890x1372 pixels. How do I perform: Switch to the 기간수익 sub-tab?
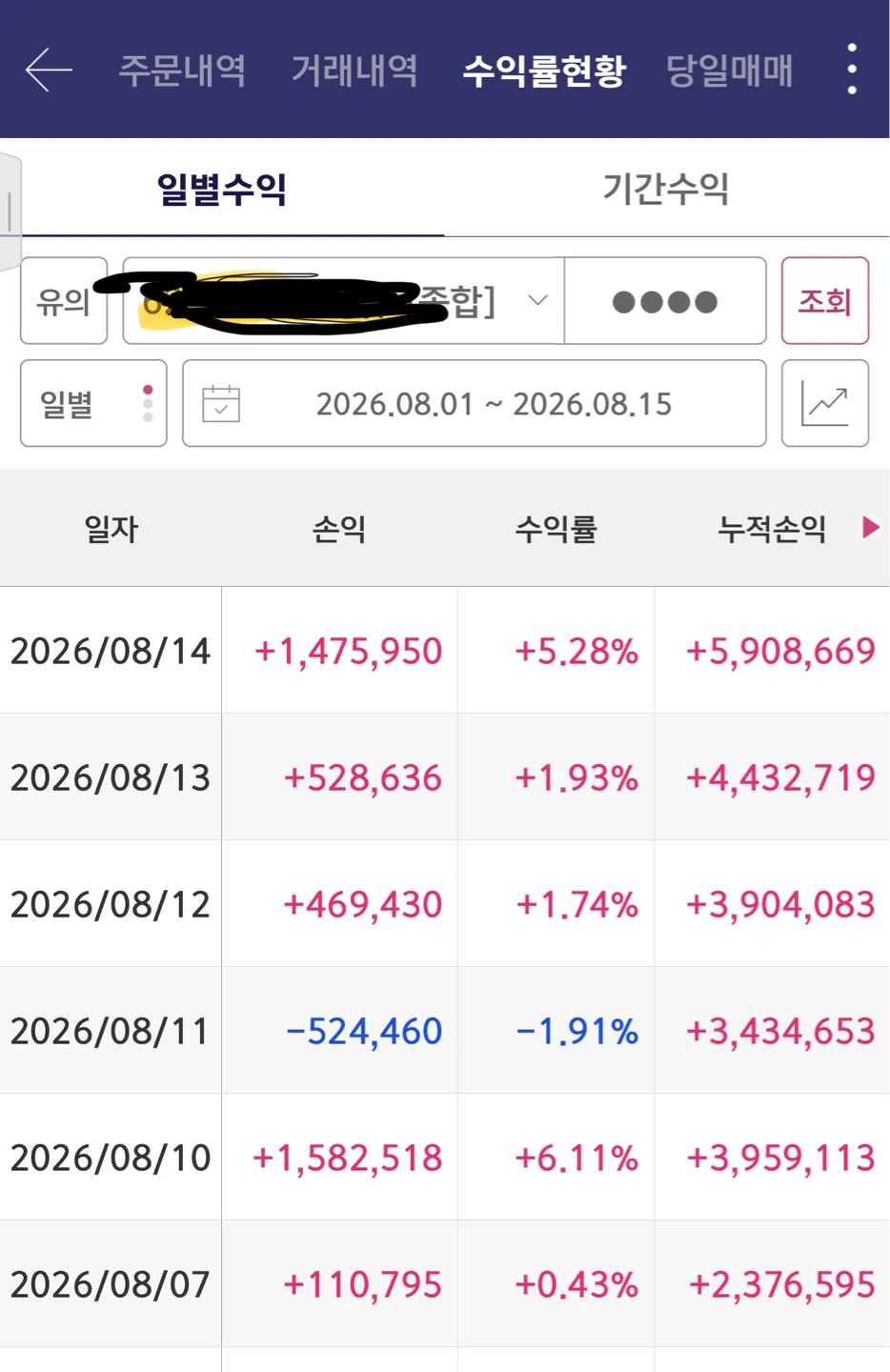[x=666, y=189]
